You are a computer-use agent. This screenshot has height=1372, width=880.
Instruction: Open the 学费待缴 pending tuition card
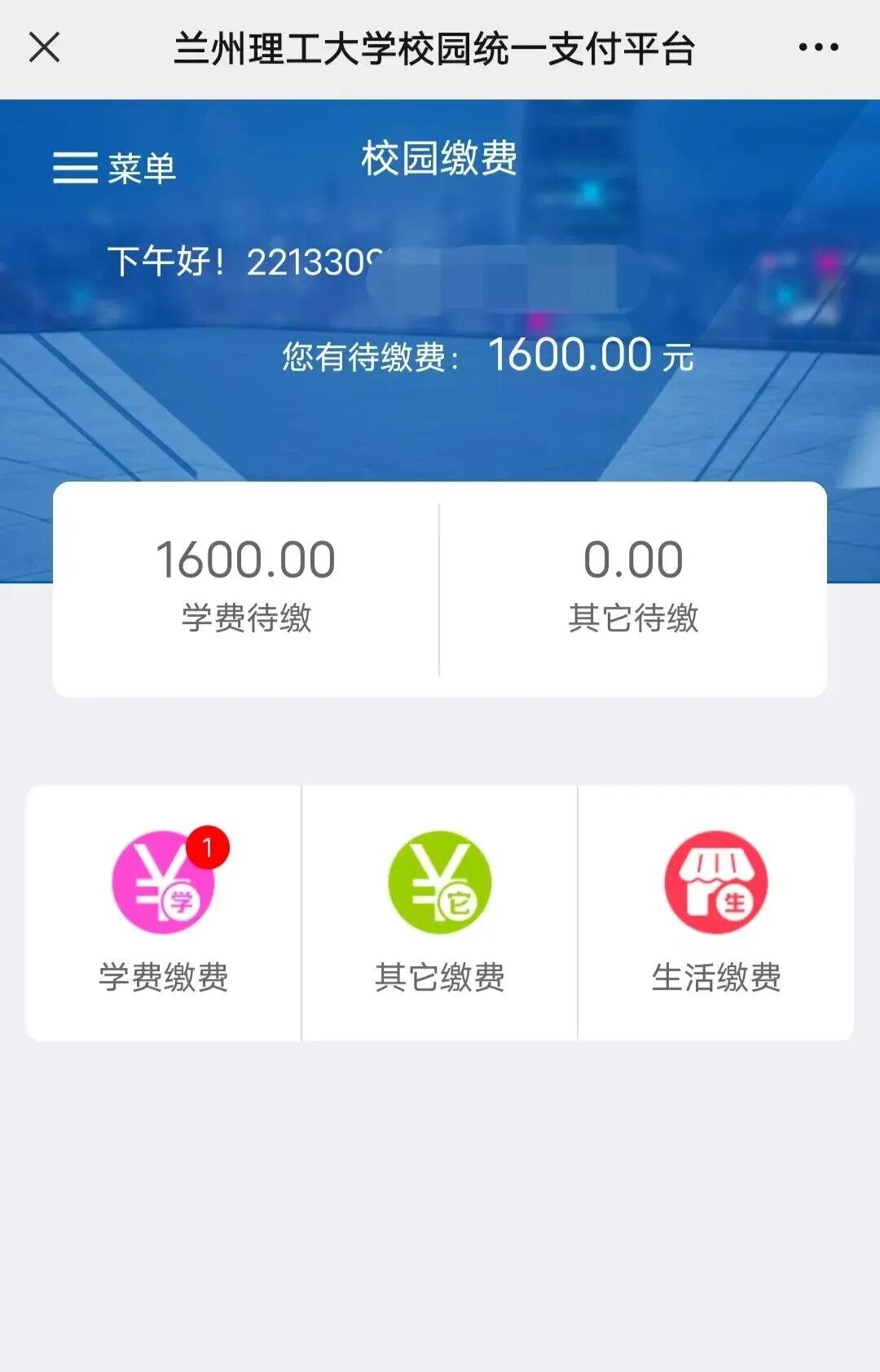click(245, 587)
